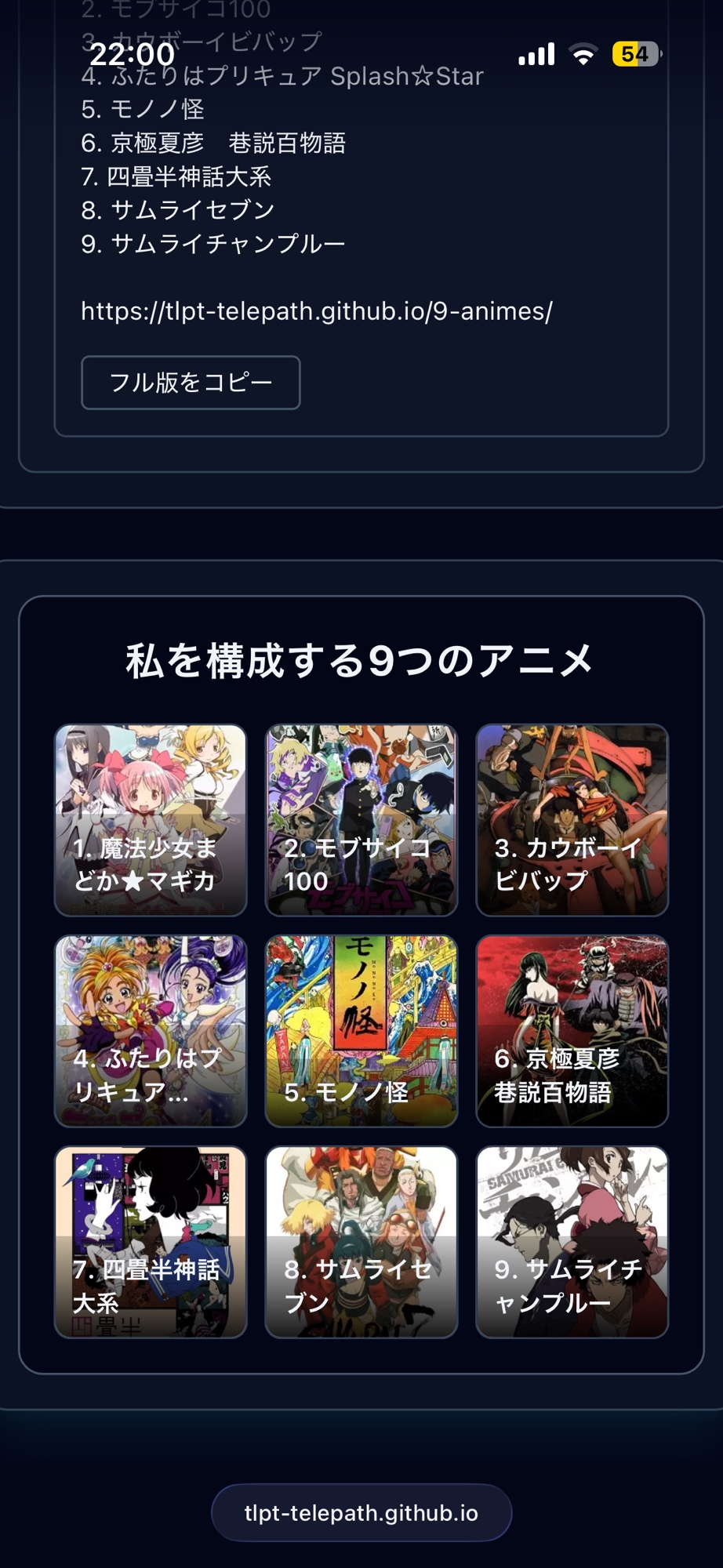Open the tlpt-telepath.github.io address pill
The height and width of the screenshot is (1568, 723).
coord(361,1512)
